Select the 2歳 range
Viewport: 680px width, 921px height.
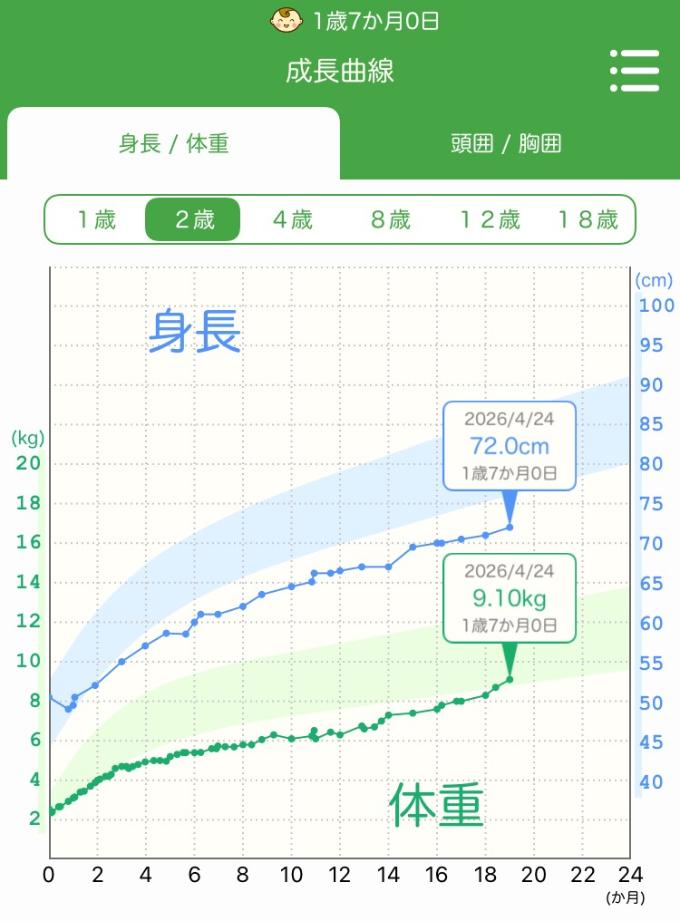point(193,220)
